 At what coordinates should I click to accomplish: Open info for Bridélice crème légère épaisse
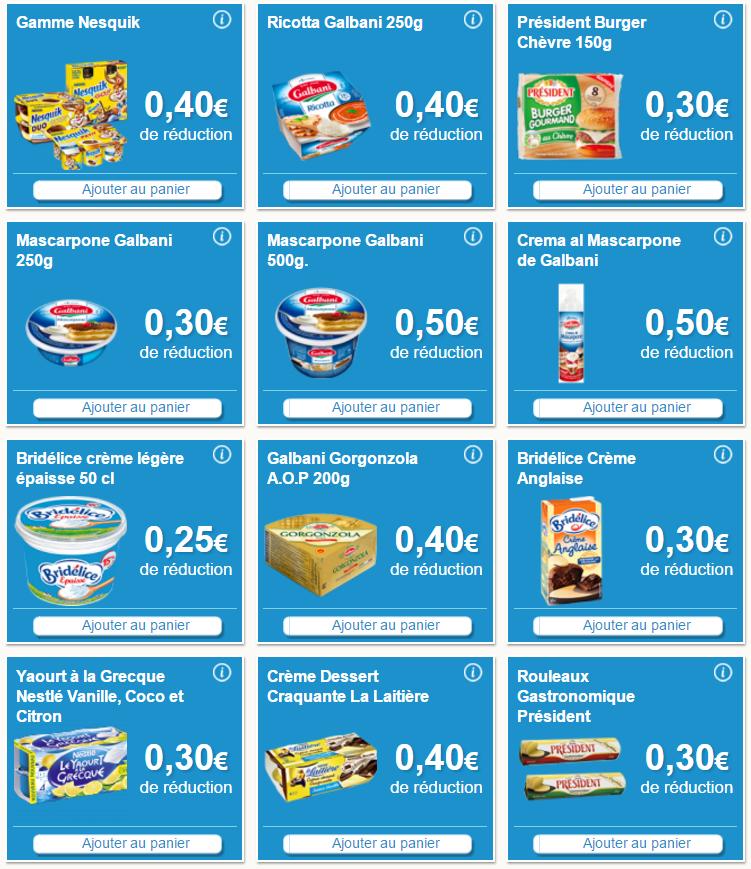pos(222,455)
